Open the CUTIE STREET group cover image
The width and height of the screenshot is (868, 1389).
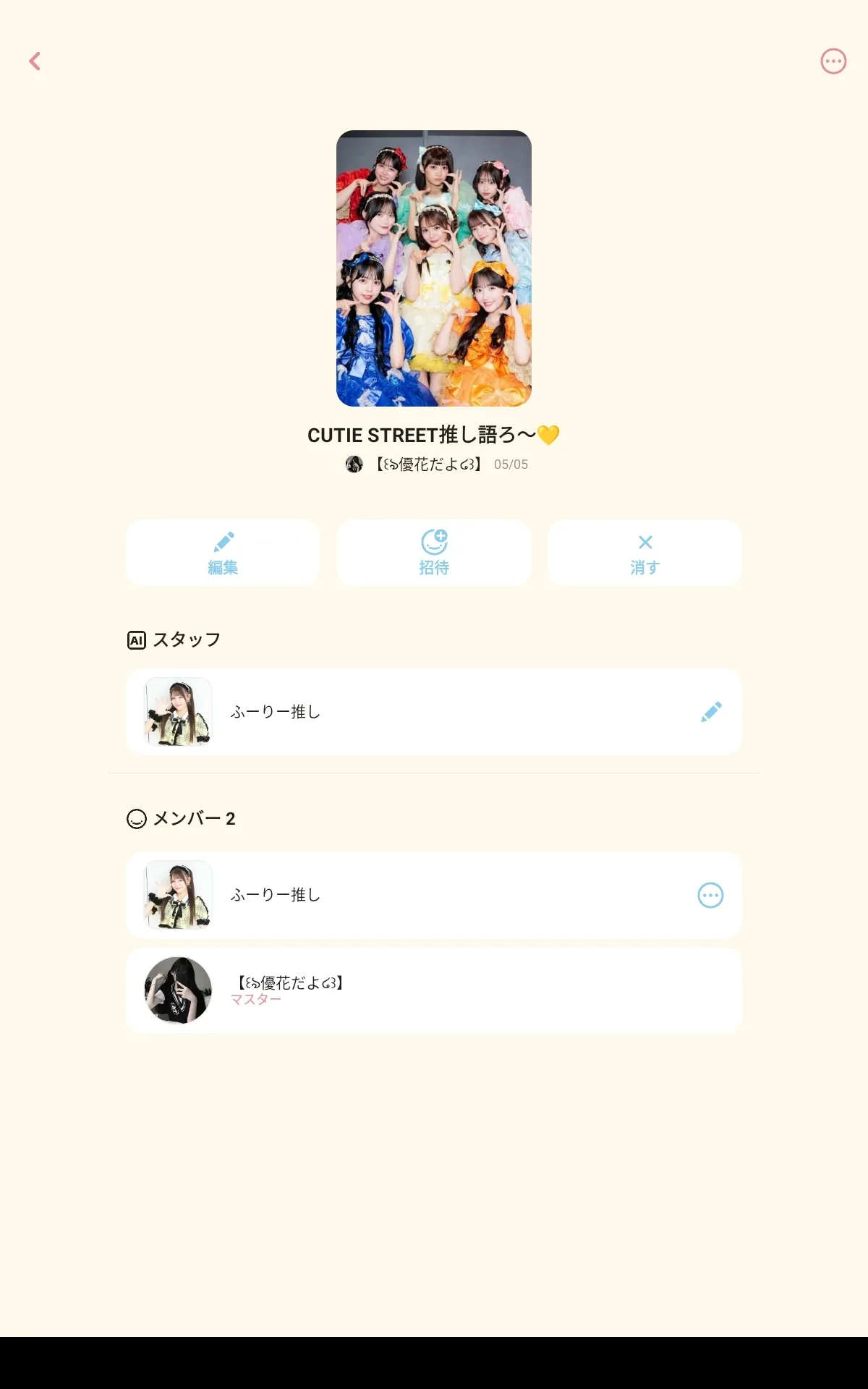tap(434, 268)
